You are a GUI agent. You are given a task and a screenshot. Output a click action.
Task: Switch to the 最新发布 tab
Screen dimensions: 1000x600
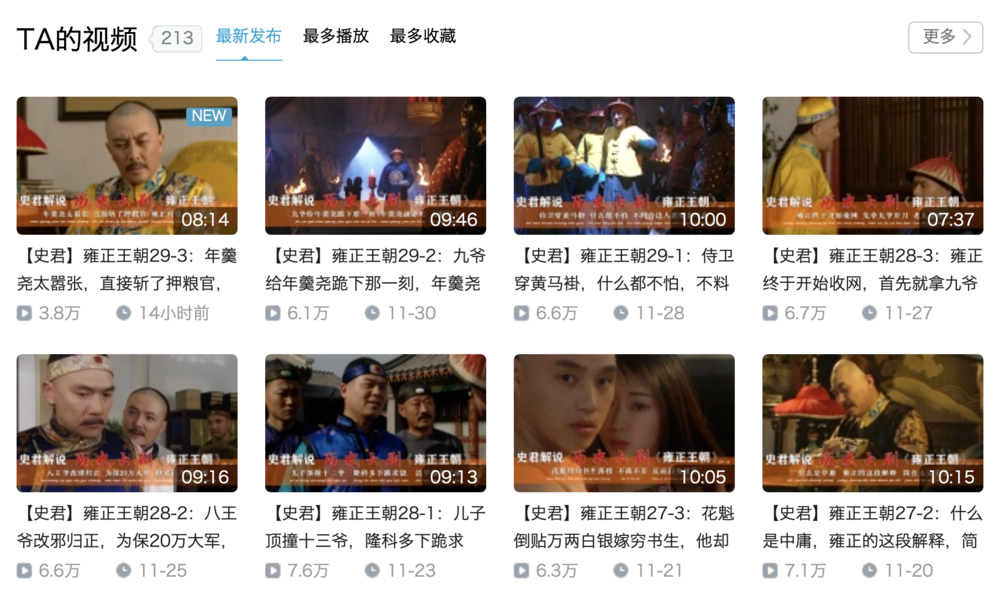(248, 36)
